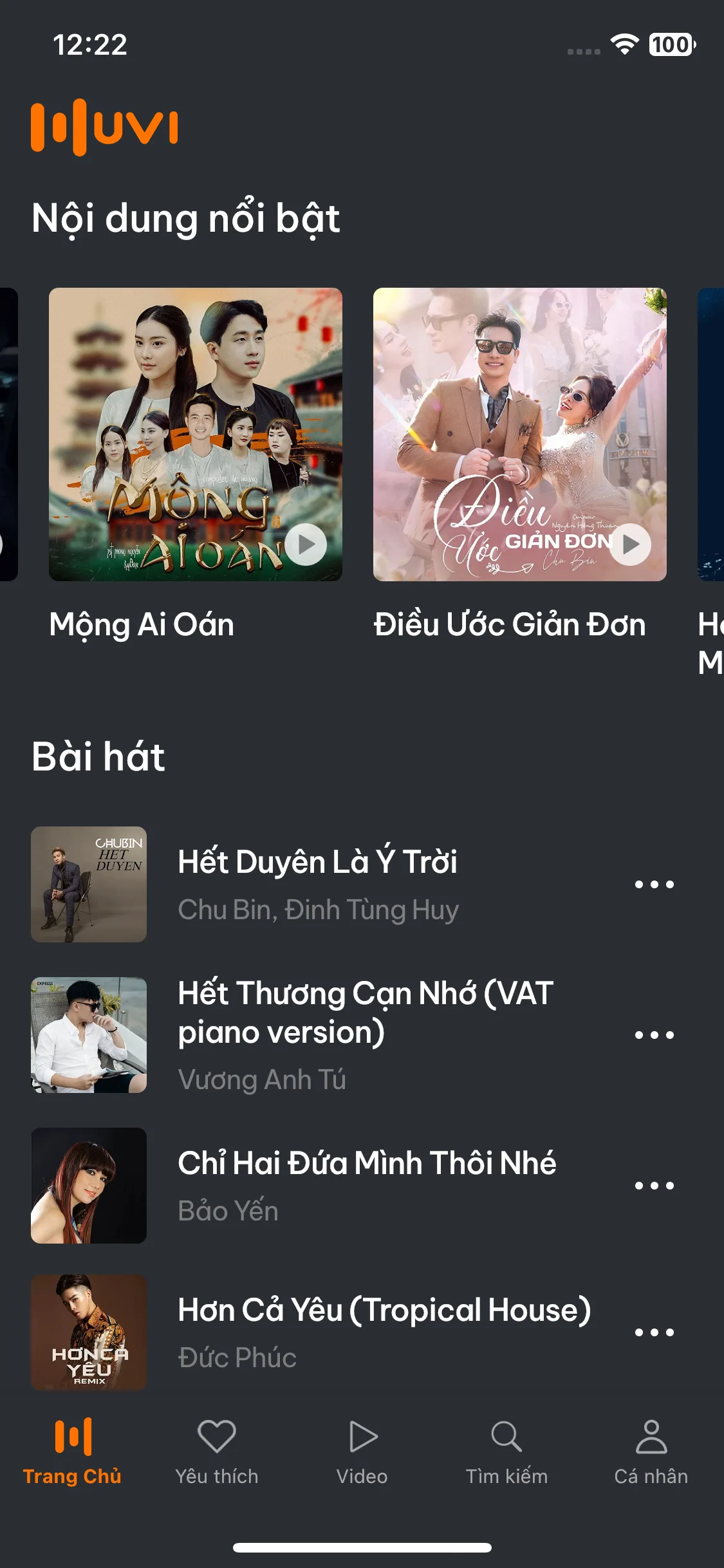This screenshot has height=1568, width=724.
Task: Open the Điều Ước Giản Đơn featured card
Action: 519,434
